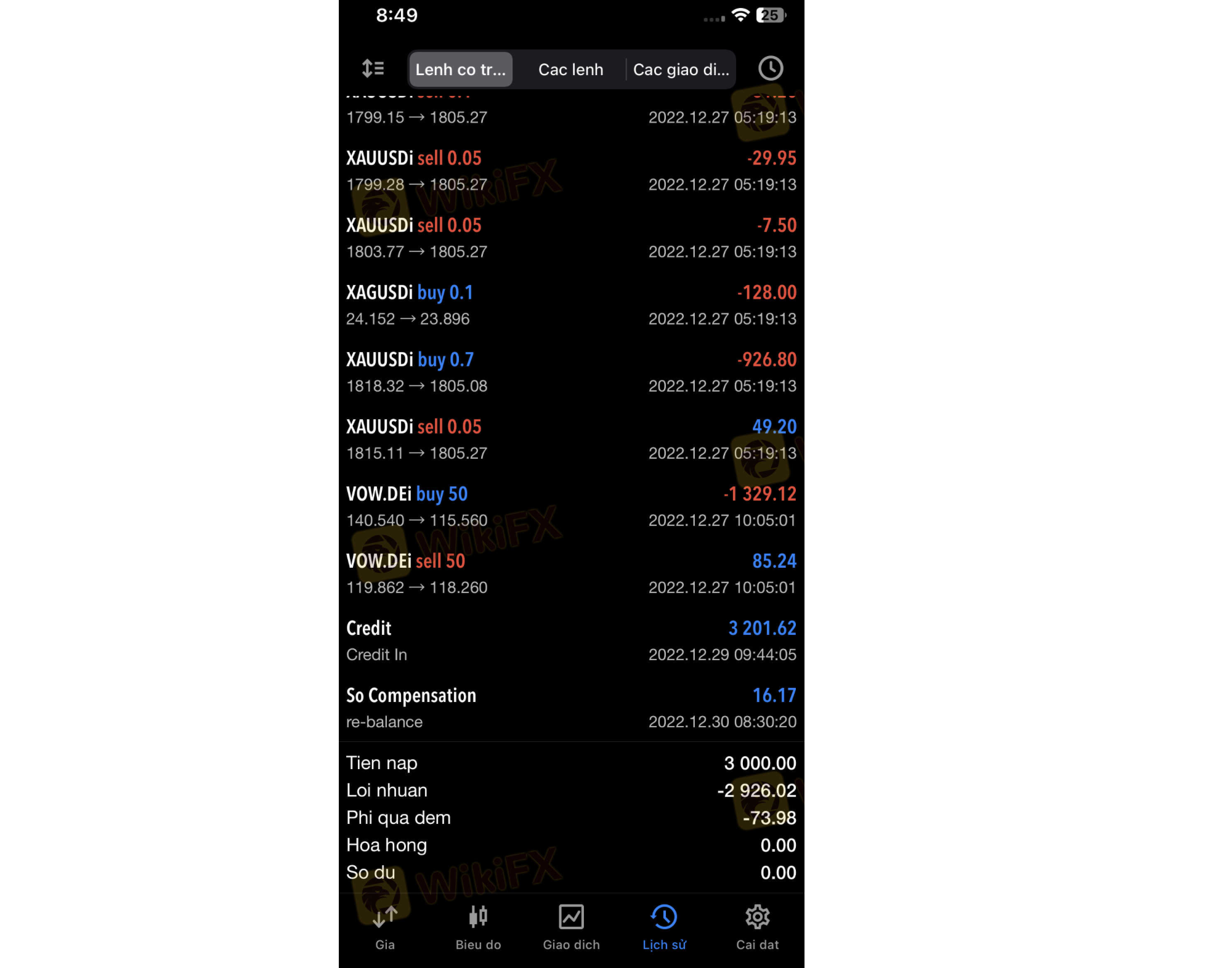Open the Cai dat settings tab
Image resolution: width=1232 pixels, height=968 pixels.
[757, 927]
